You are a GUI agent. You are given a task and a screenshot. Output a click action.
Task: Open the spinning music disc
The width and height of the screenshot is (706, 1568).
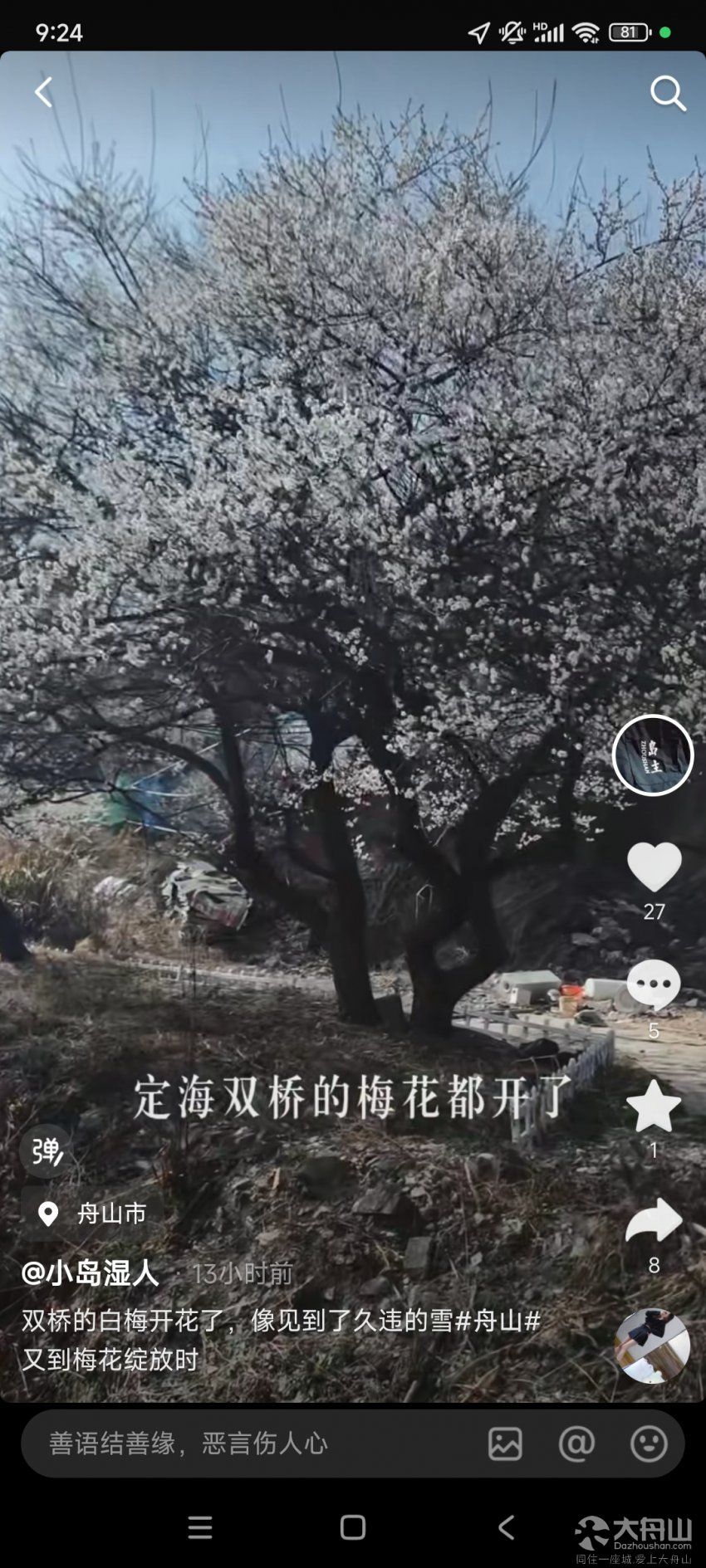pos(652,1346)
